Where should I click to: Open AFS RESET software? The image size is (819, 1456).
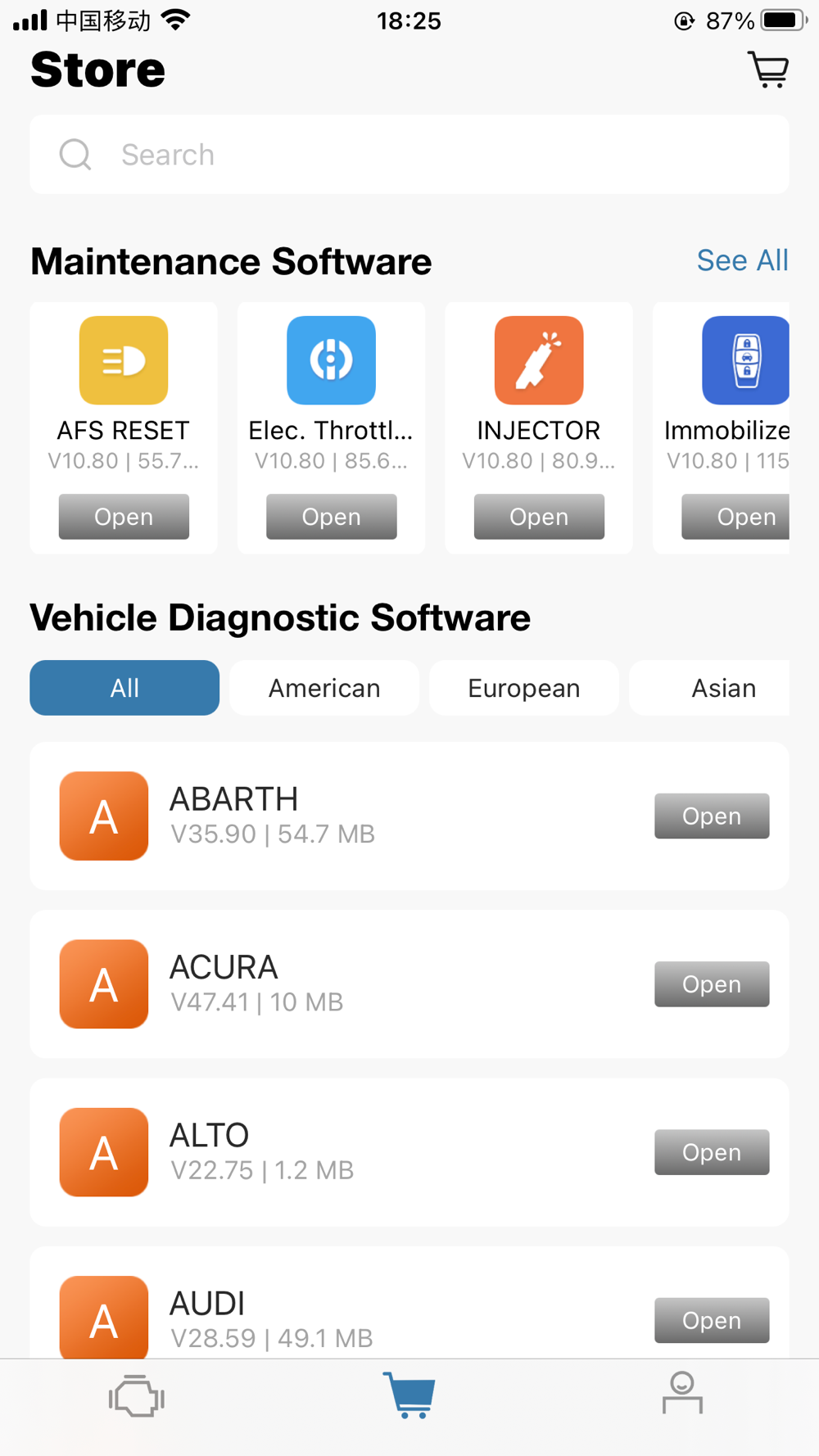point(124,517)
